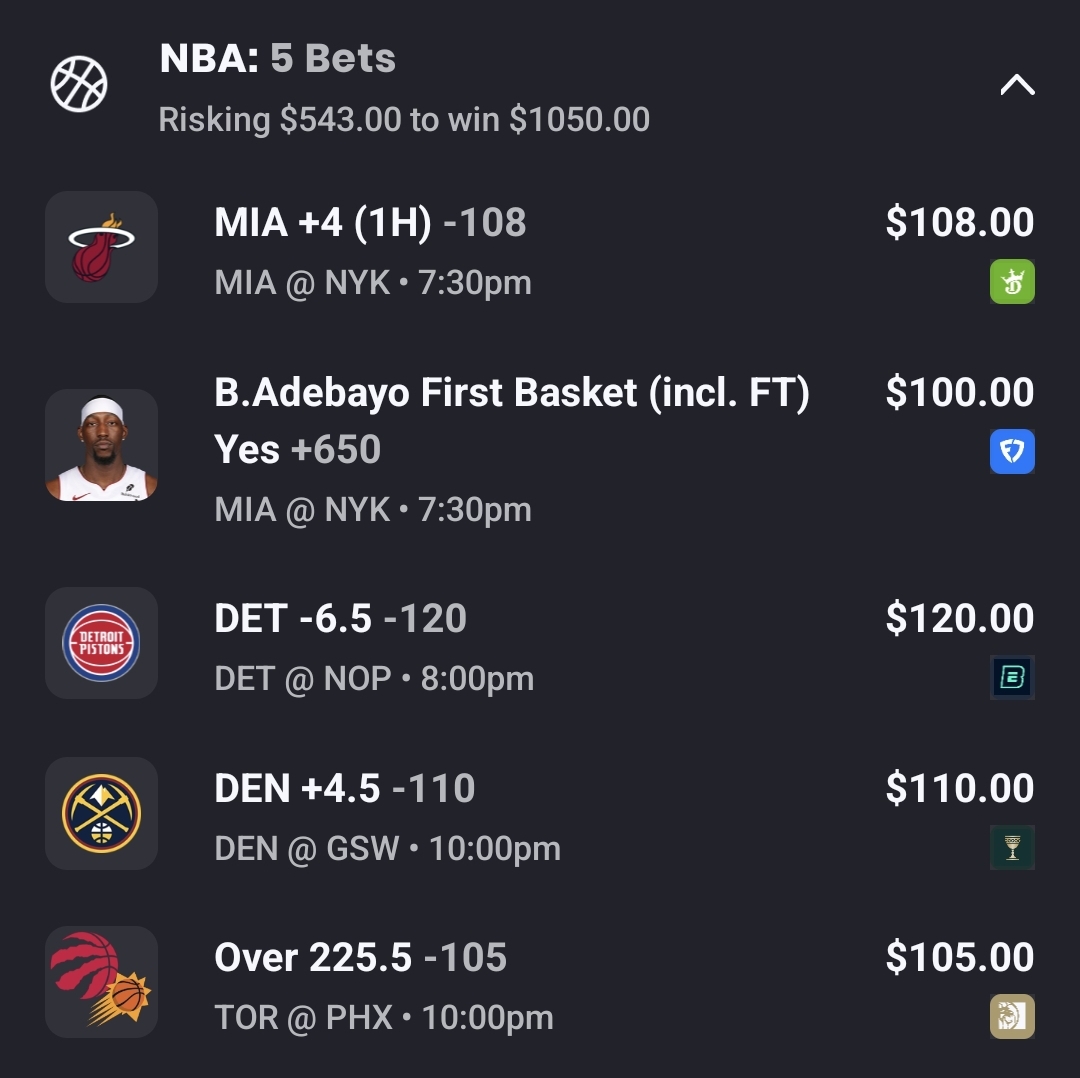Collapse the NBA 5 Bets section
Viewport: 1080px width, 1078px height.
1017,86
